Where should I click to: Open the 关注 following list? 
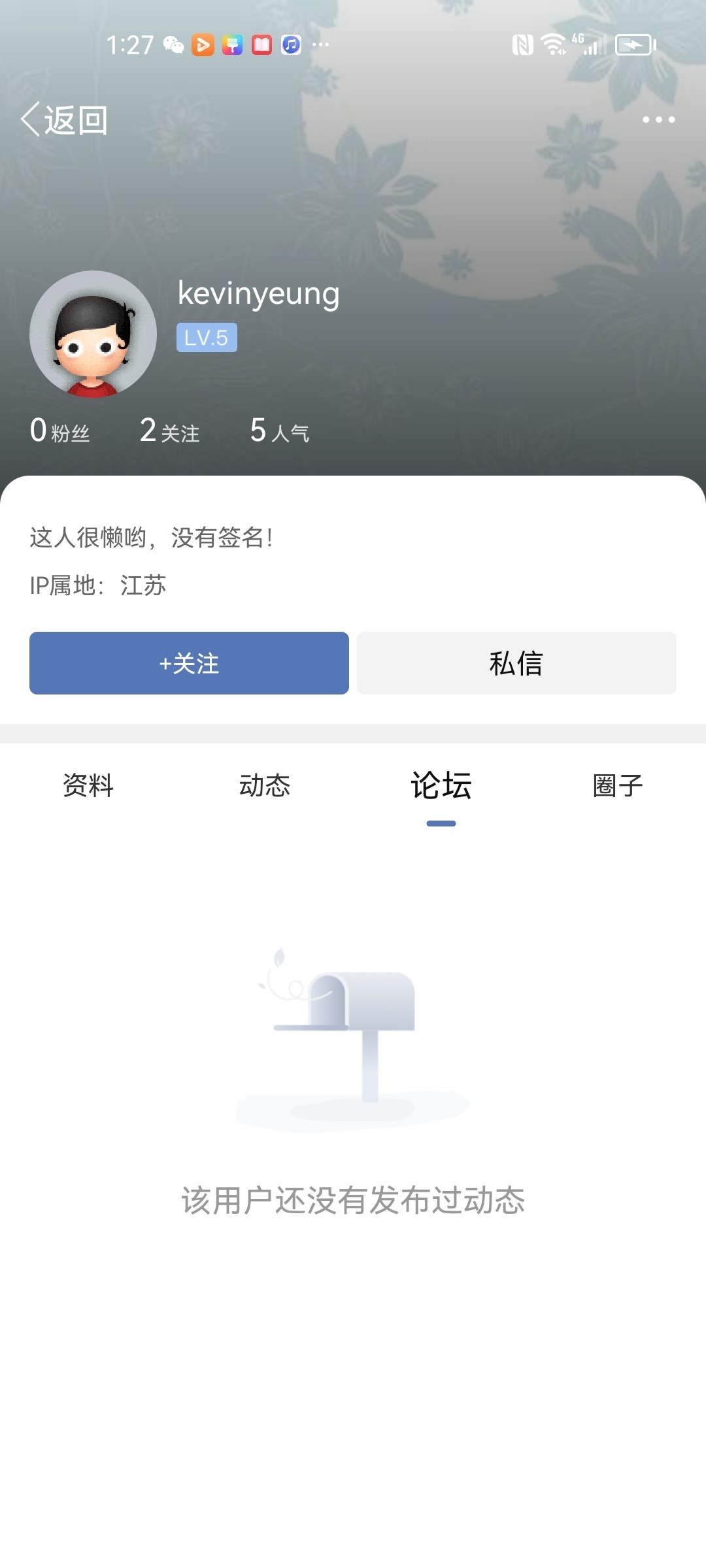(x=169, y=431)
